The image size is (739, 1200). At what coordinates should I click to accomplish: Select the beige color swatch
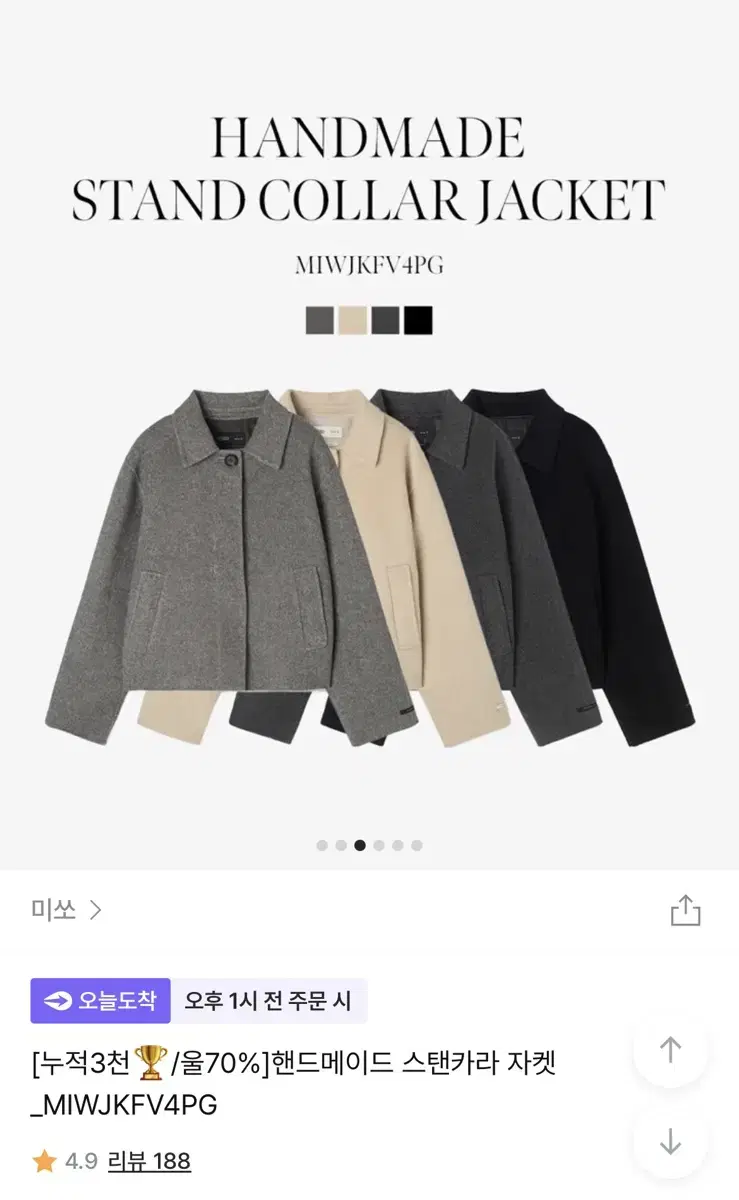(x=350, y=320)
